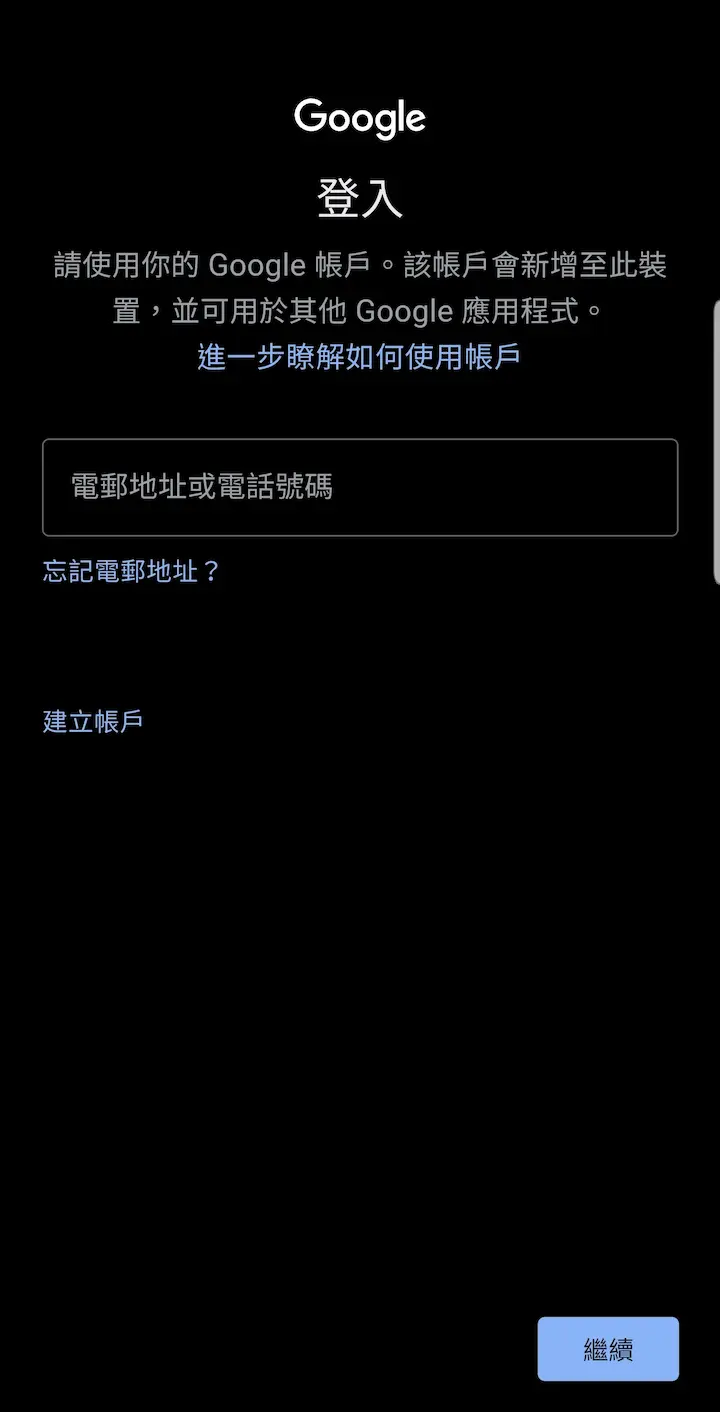The height and width of the screenshot is (1412, 720).
Task: Click 忘記電郵地址？ to recover your email
Action: click(x=130, y=571)
